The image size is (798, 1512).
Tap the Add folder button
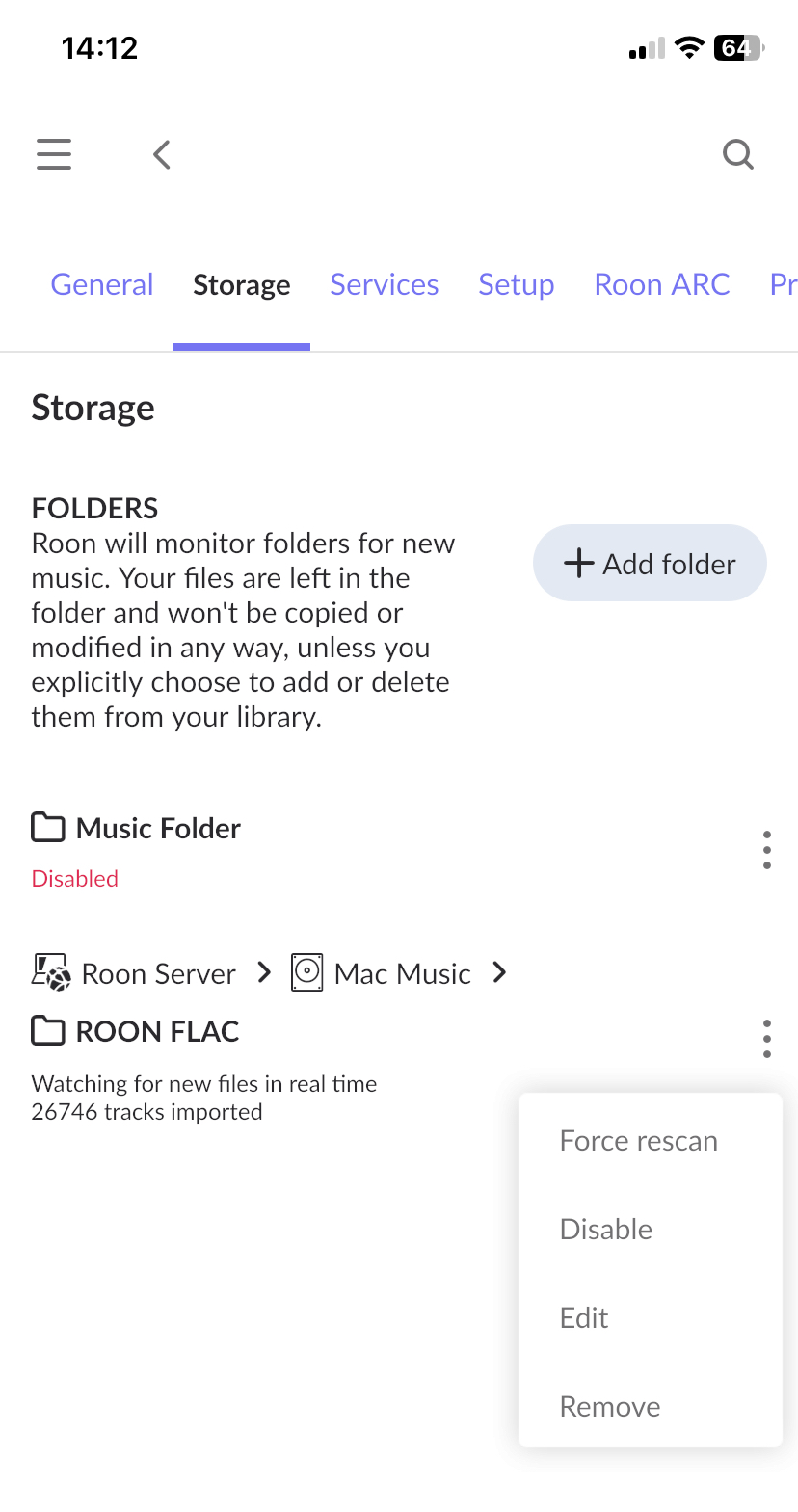coord(650,563)
